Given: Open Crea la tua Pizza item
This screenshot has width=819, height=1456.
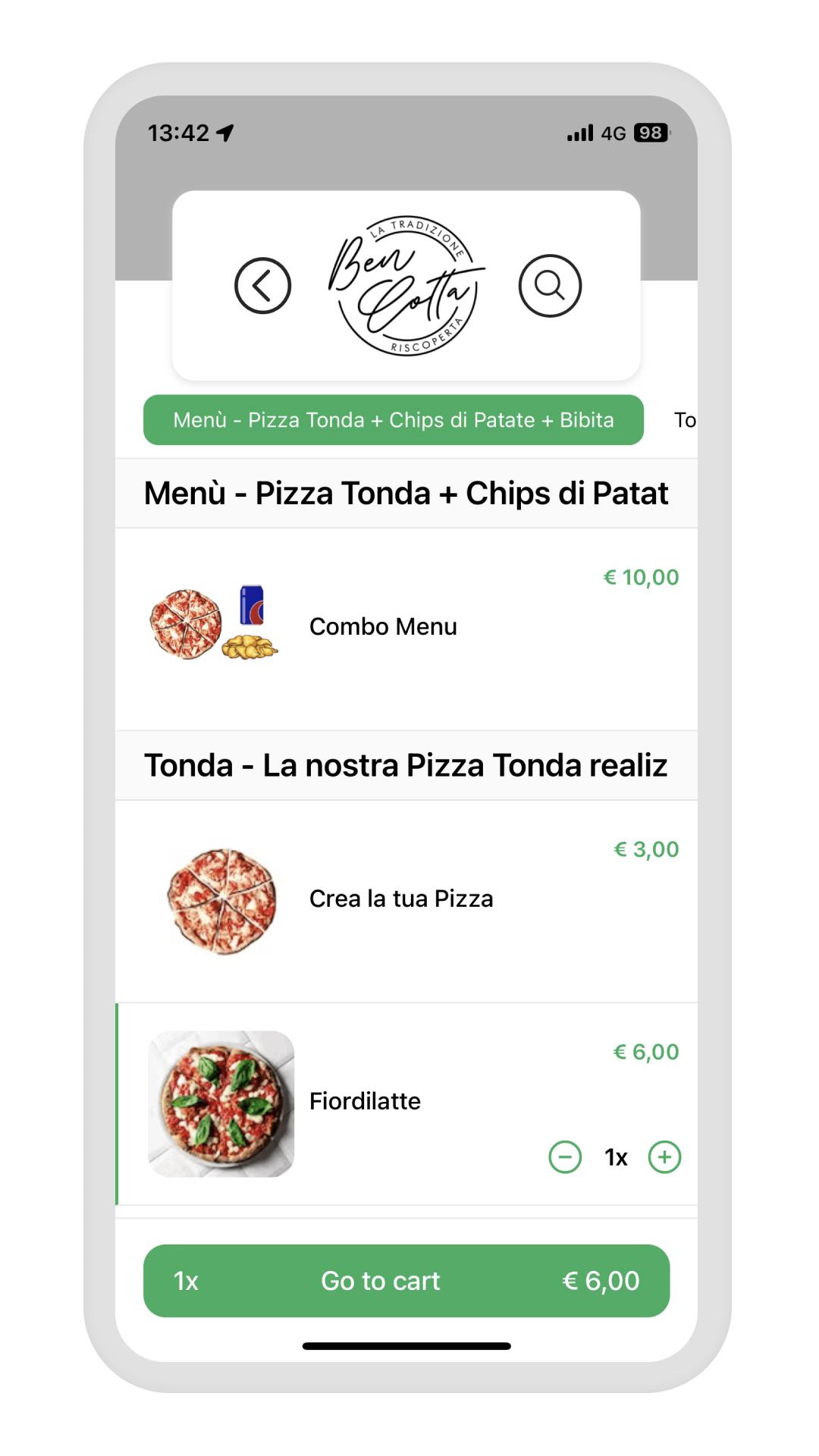Looking at the screenshot, I should tap(406, 900).
